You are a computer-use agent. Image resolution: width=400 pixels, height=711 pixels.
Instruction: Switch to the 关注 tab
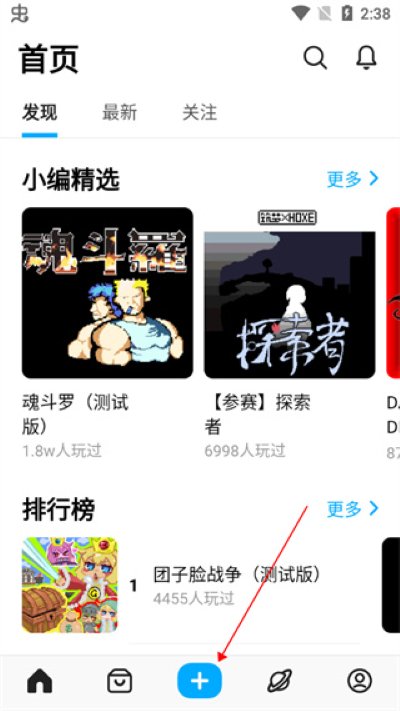[200, 112]
